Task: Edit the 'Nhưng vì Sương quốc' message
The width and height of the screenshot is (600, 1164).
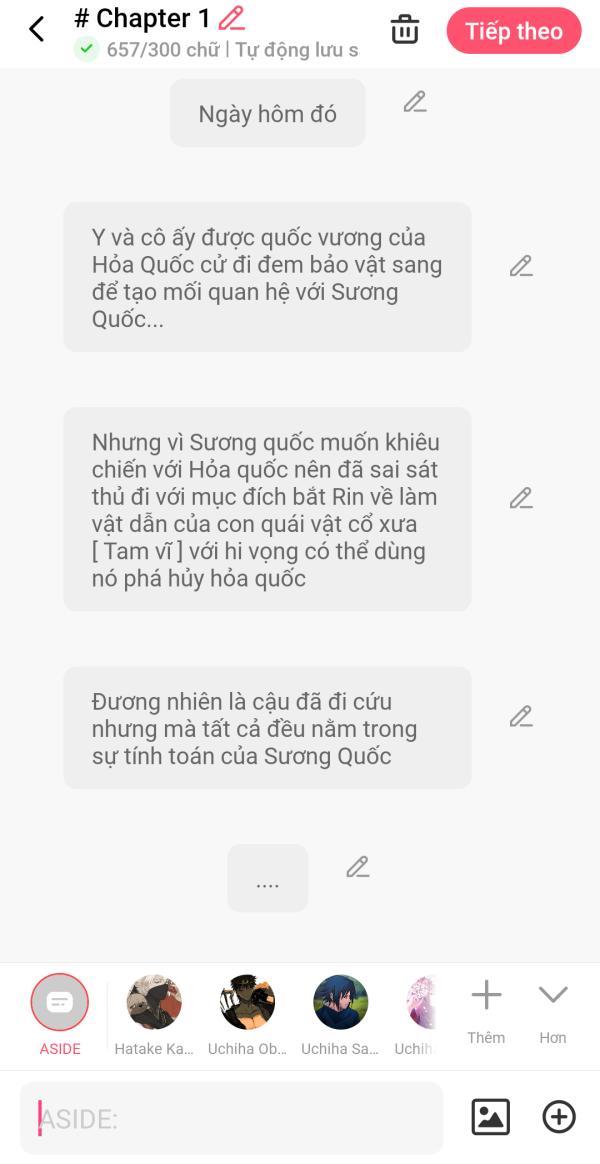Action: pos(521,498)
